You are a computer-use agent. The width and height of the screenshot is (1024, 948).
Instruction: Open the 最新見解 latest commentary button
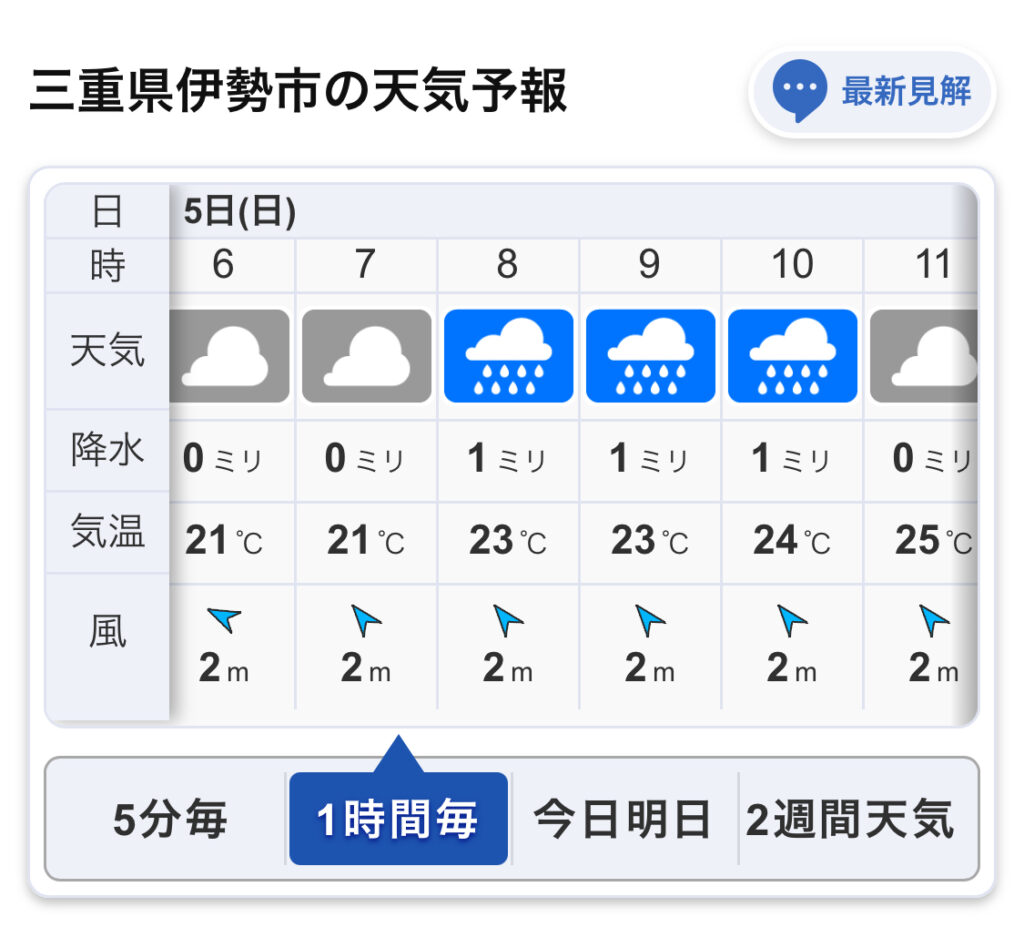872,92
